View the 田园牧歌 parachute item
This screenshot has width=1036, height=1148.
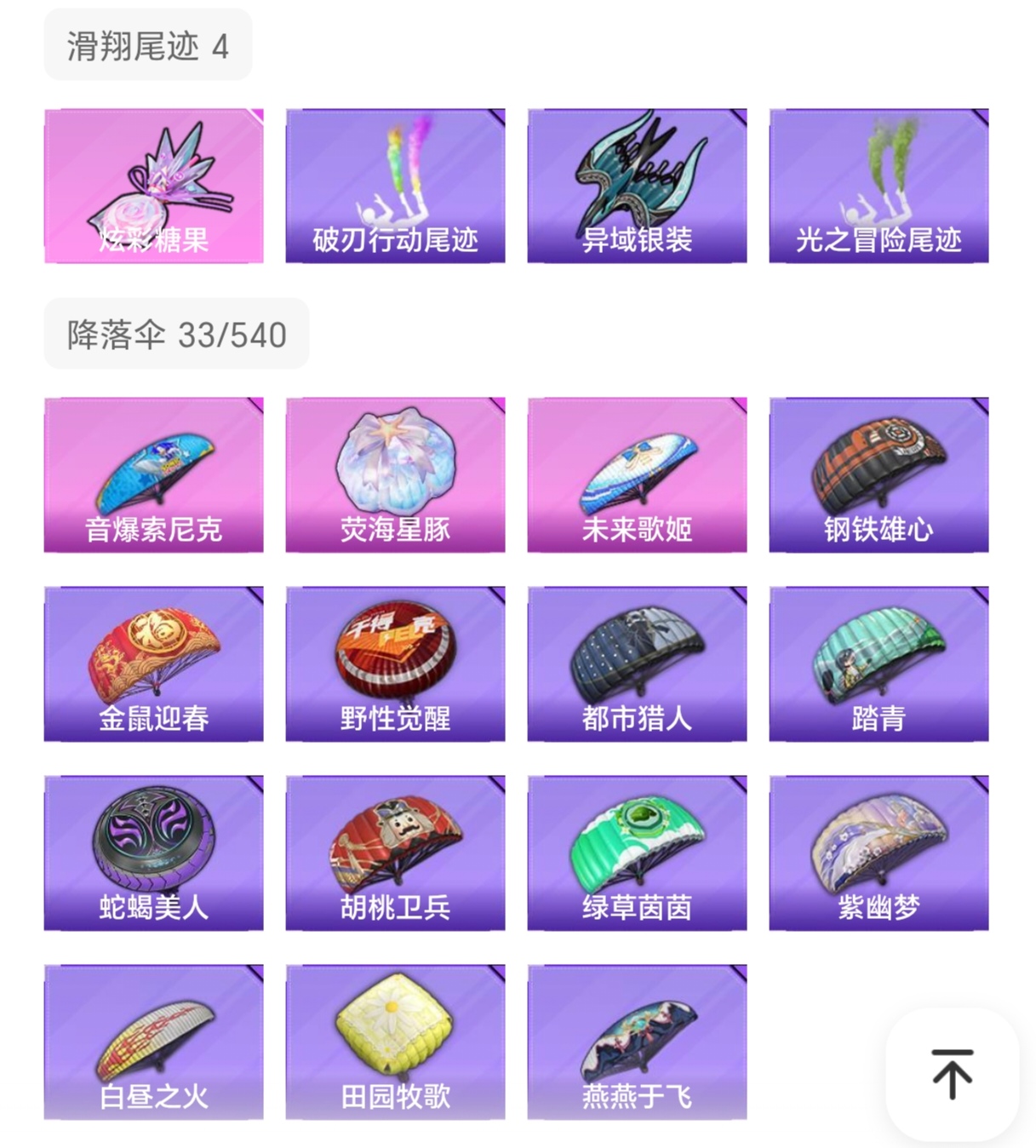(395, 1042)
